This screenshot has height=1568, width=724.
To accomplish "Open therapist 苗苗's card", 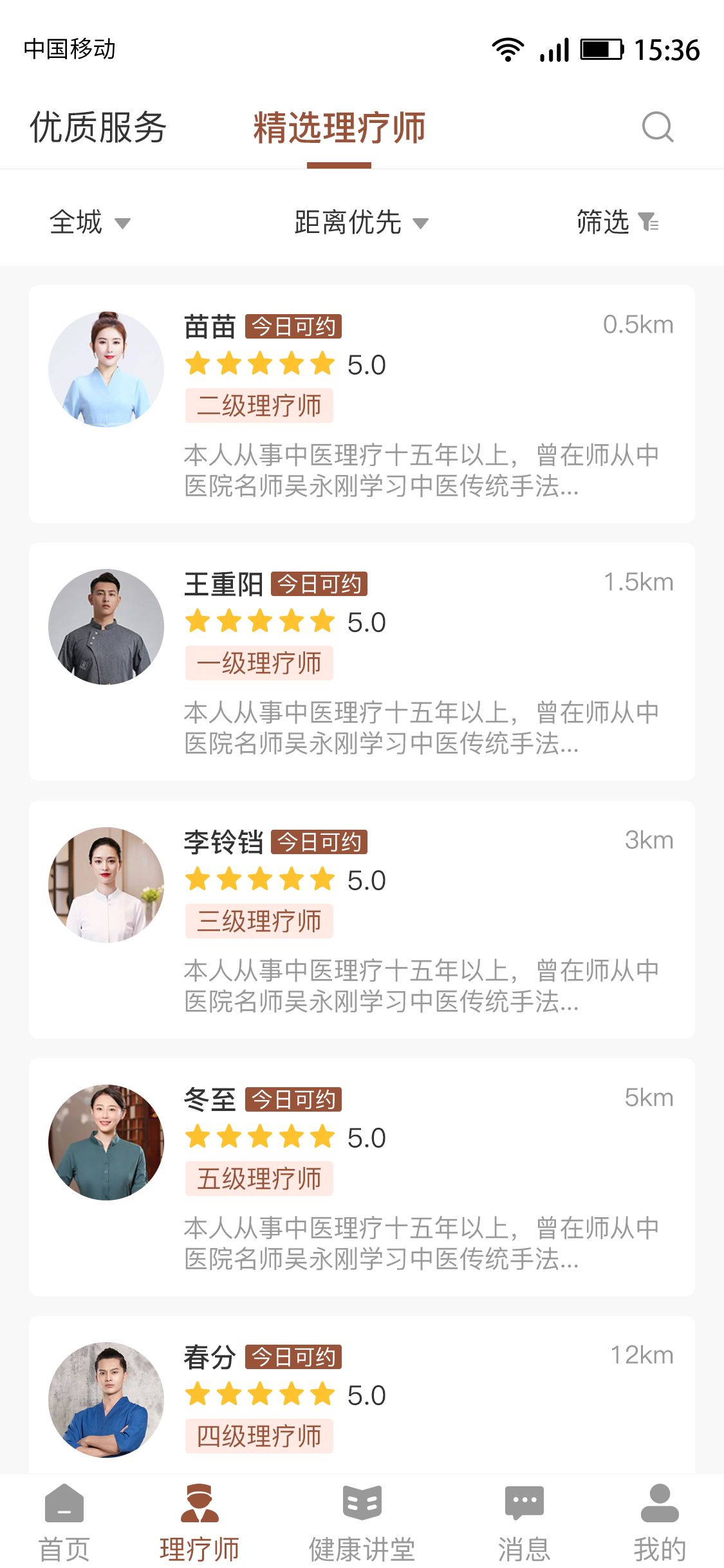I will [362, 404].
